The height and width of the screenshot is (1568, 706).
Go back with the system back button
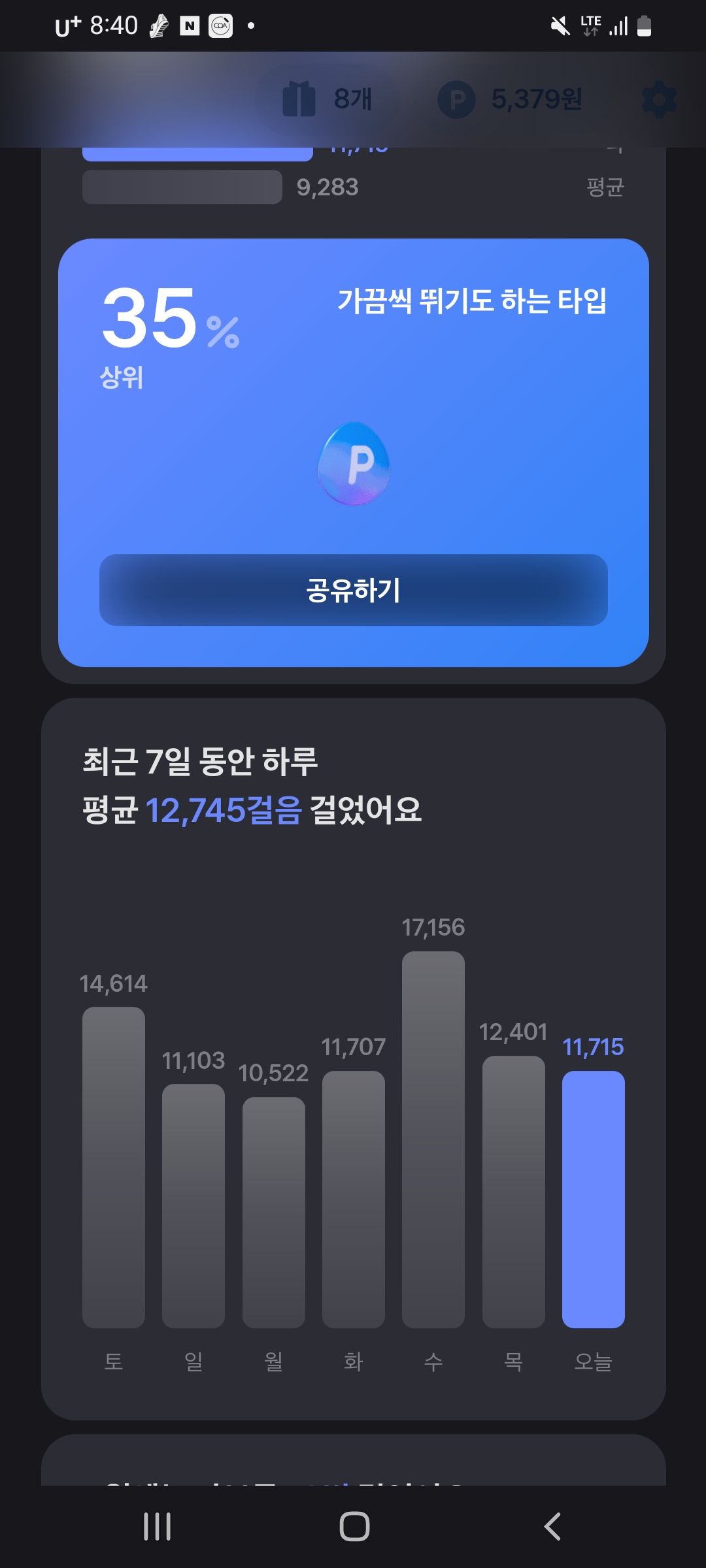[x=552, y=1527]
